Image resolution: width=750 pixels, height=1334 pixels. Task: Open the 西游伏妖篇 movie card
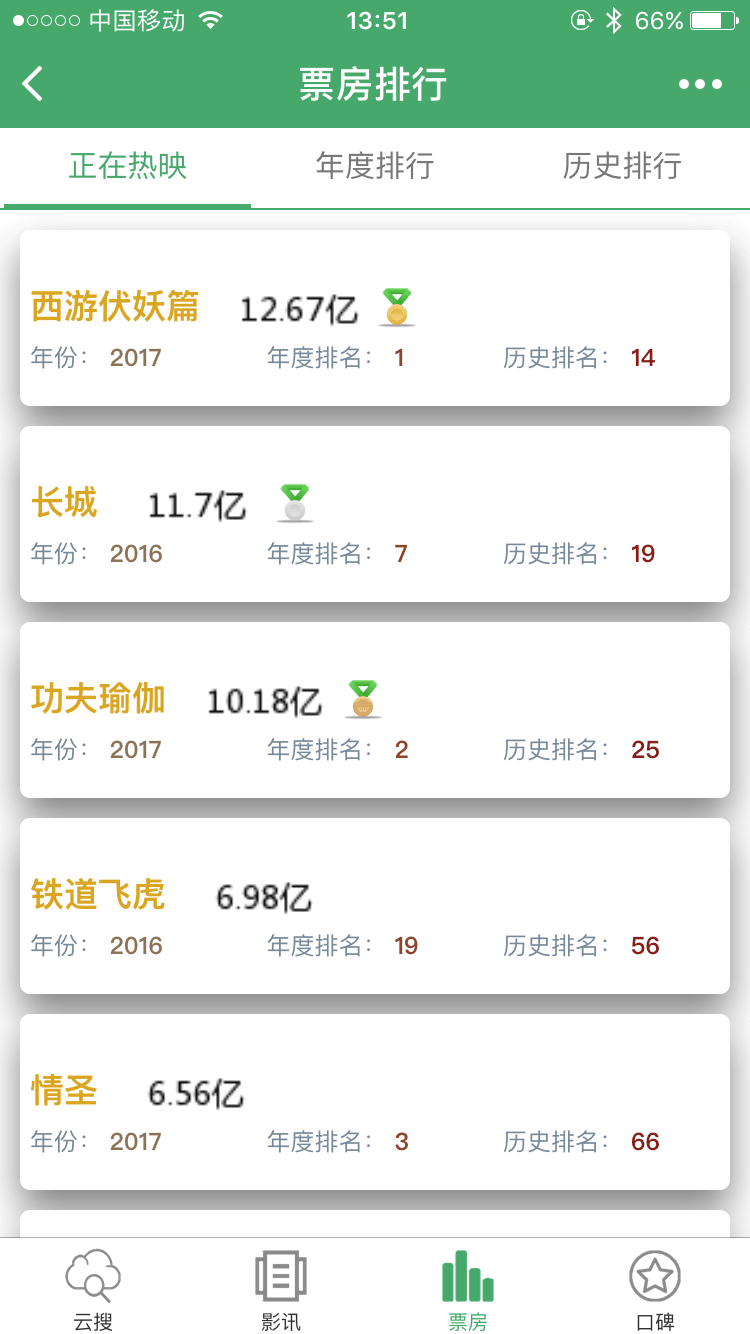coord(375,318)
